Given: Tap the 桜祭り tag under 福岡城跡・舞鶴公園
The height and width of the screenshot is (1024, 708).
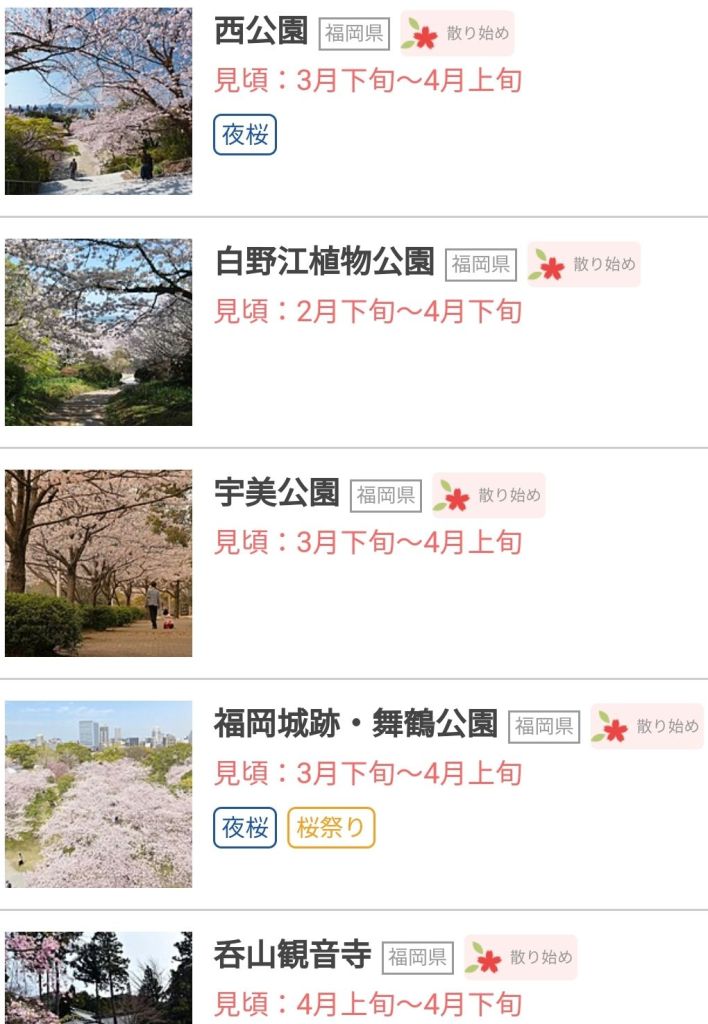Looking at the screenshot, I should click(x=331, y=828).
